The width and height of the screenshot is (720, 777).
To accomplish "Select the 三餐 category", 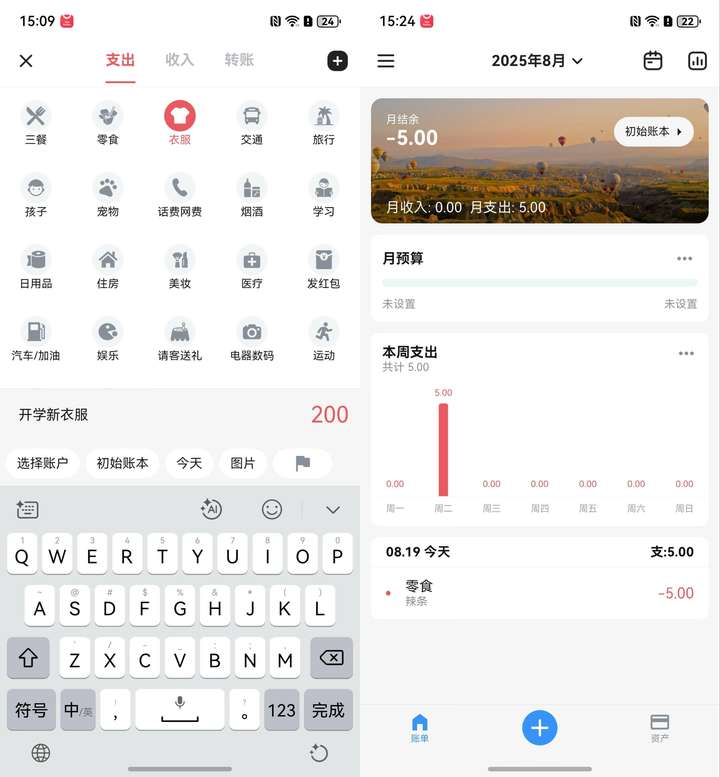I will pyautogui.click(x=36, y=123).
